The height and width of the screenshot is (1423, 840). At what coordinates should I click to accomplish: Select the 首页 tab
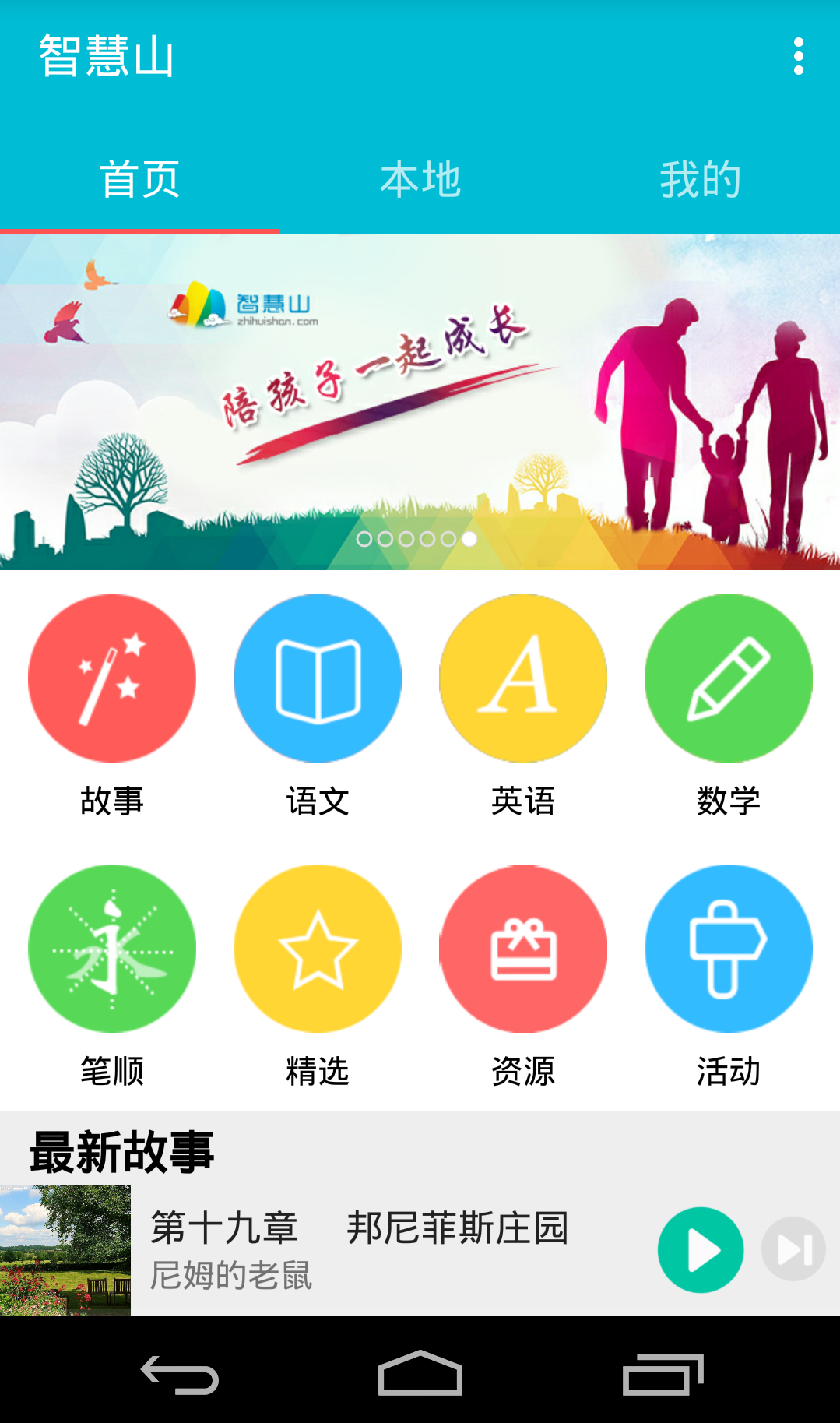point(140,180)
